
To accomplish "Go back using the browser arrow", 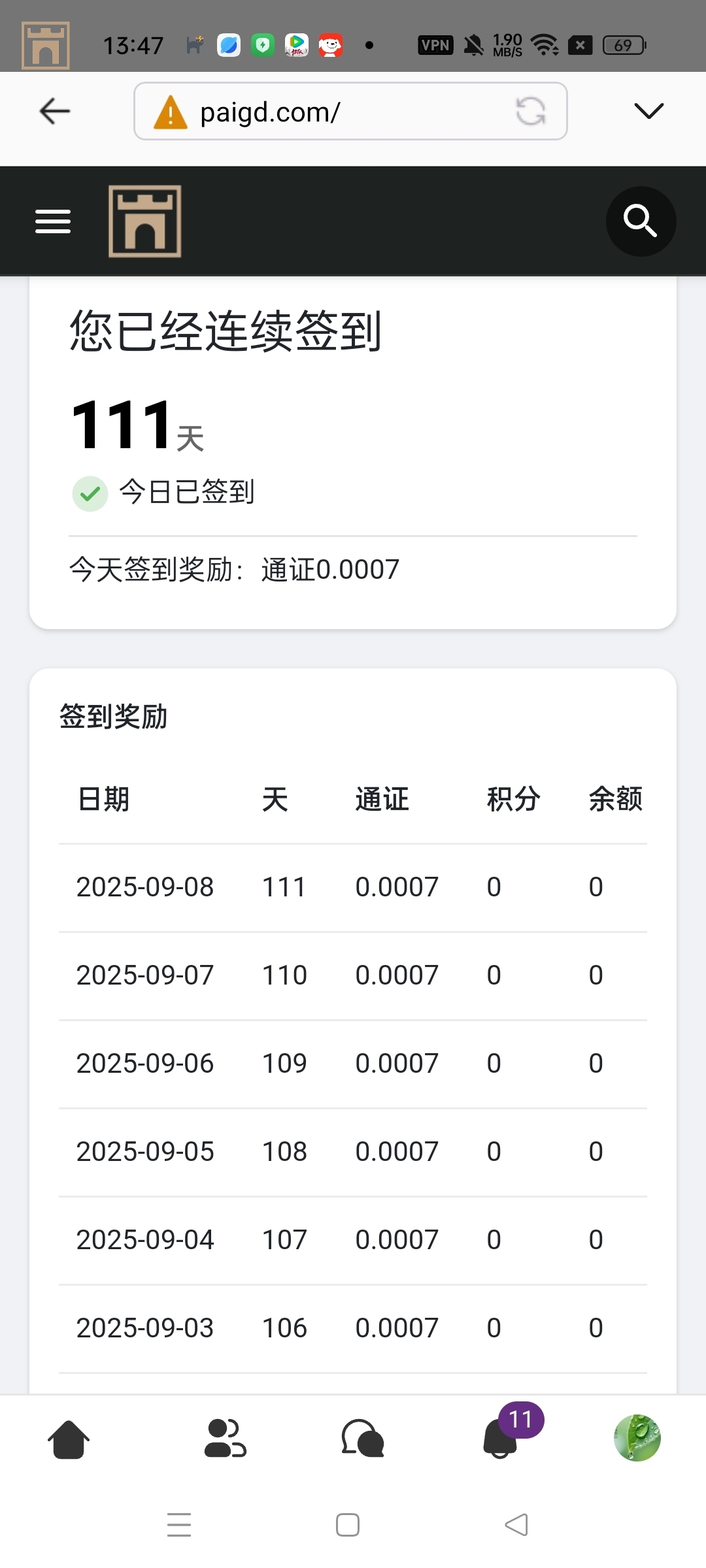I will pos(55,111).
